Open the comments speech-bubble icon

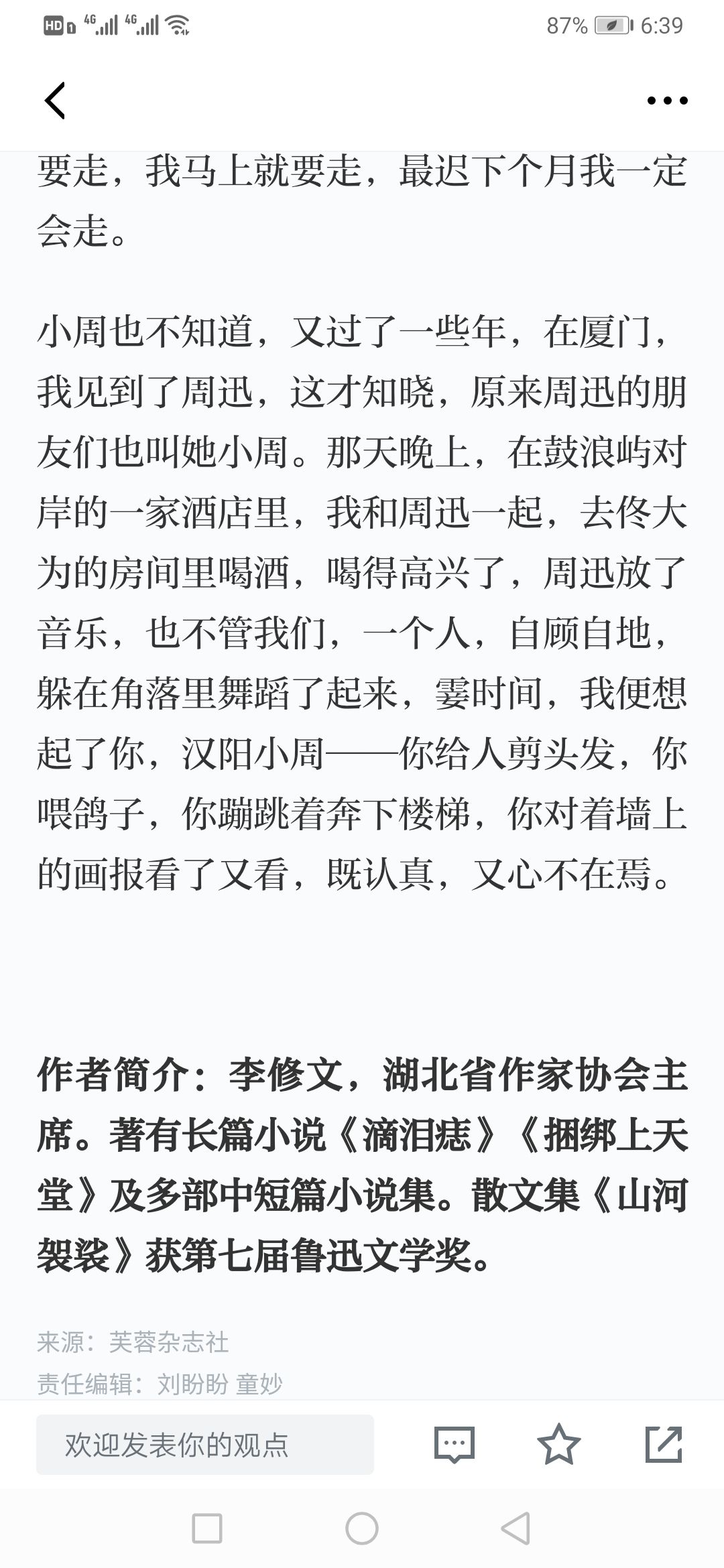click(455, 1445)
